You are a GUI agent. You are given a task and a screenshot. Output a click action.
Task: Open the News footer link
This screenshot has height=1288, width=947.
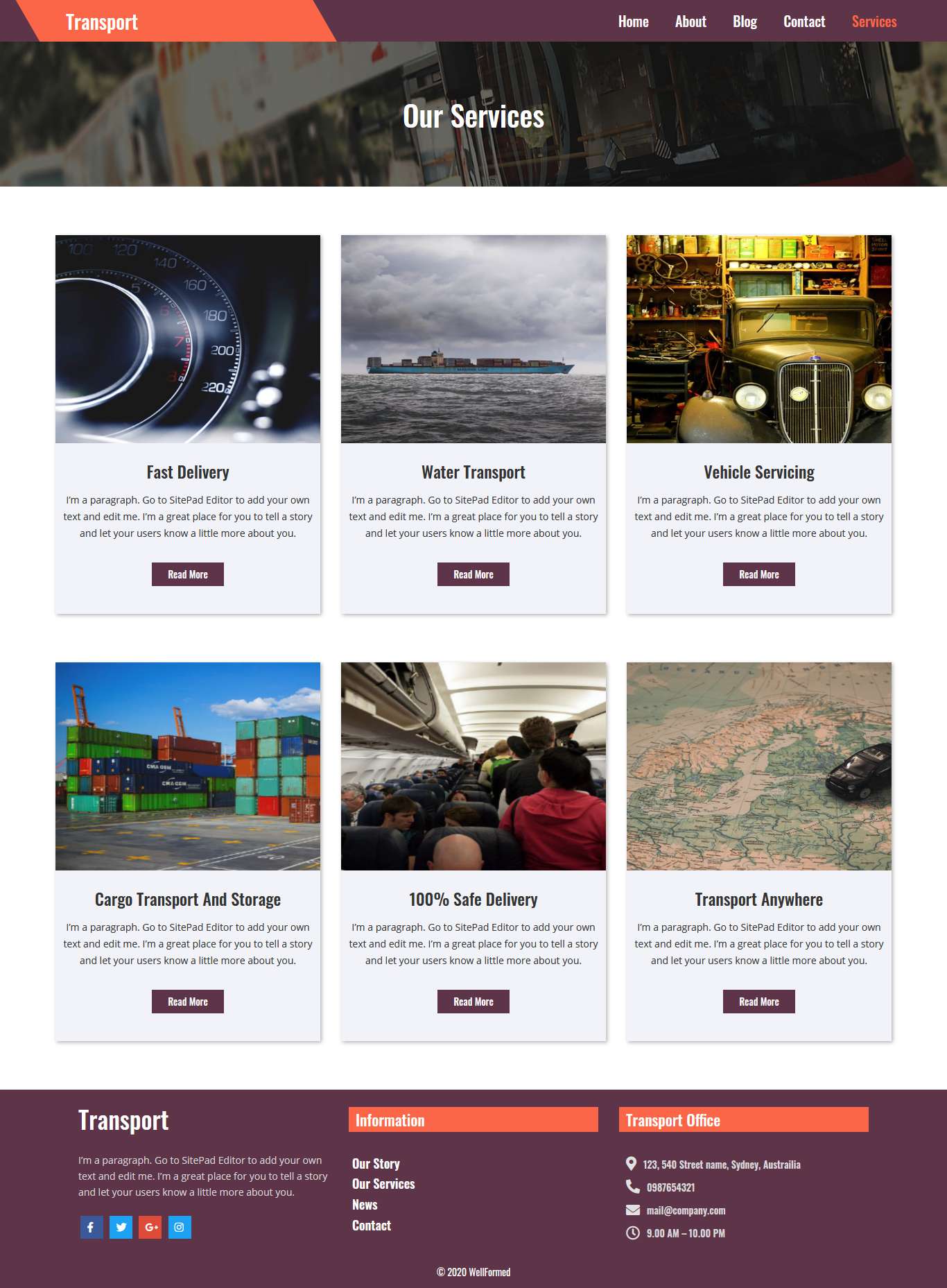(365, 1205)
